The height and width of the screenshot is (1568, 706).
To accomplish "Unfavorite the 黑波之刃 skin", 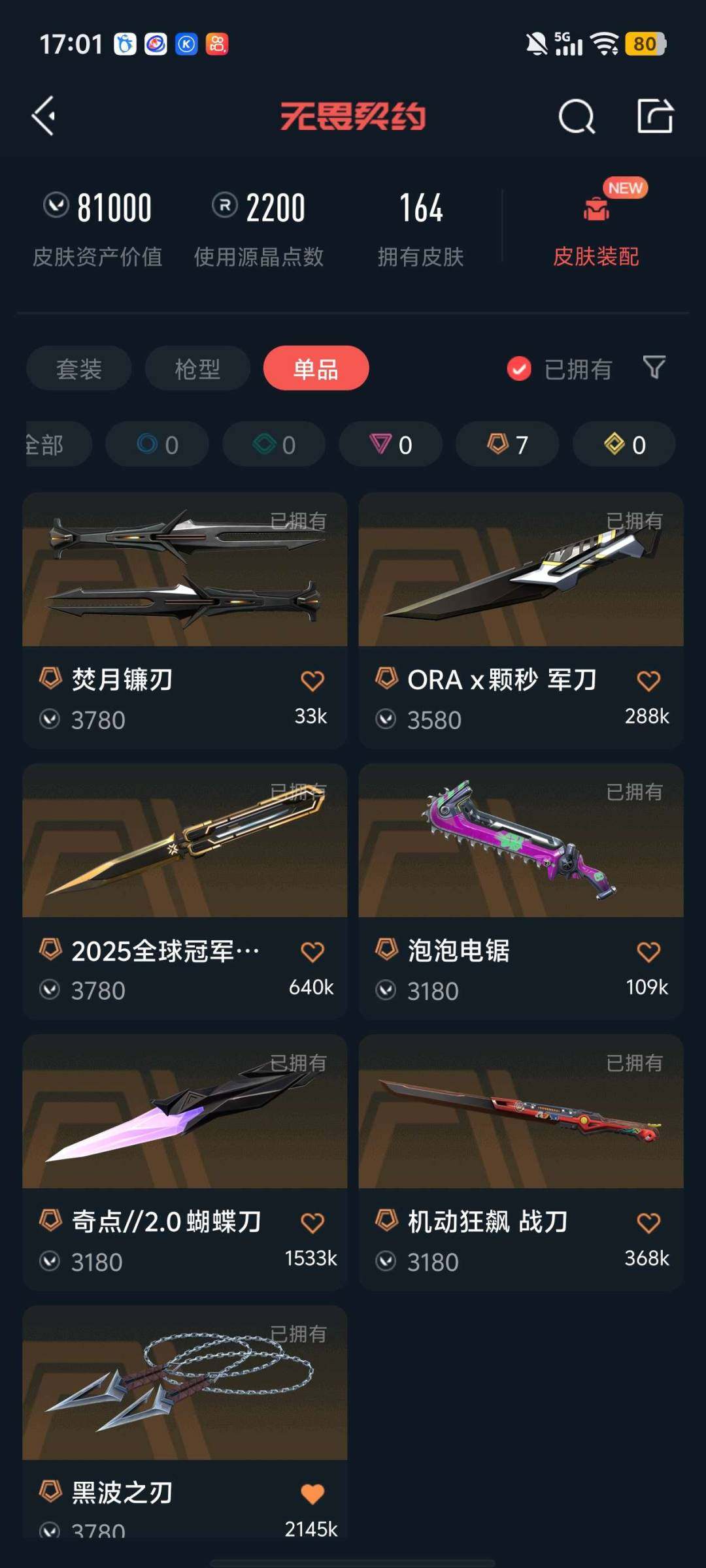I will (x=312, y=1494).
